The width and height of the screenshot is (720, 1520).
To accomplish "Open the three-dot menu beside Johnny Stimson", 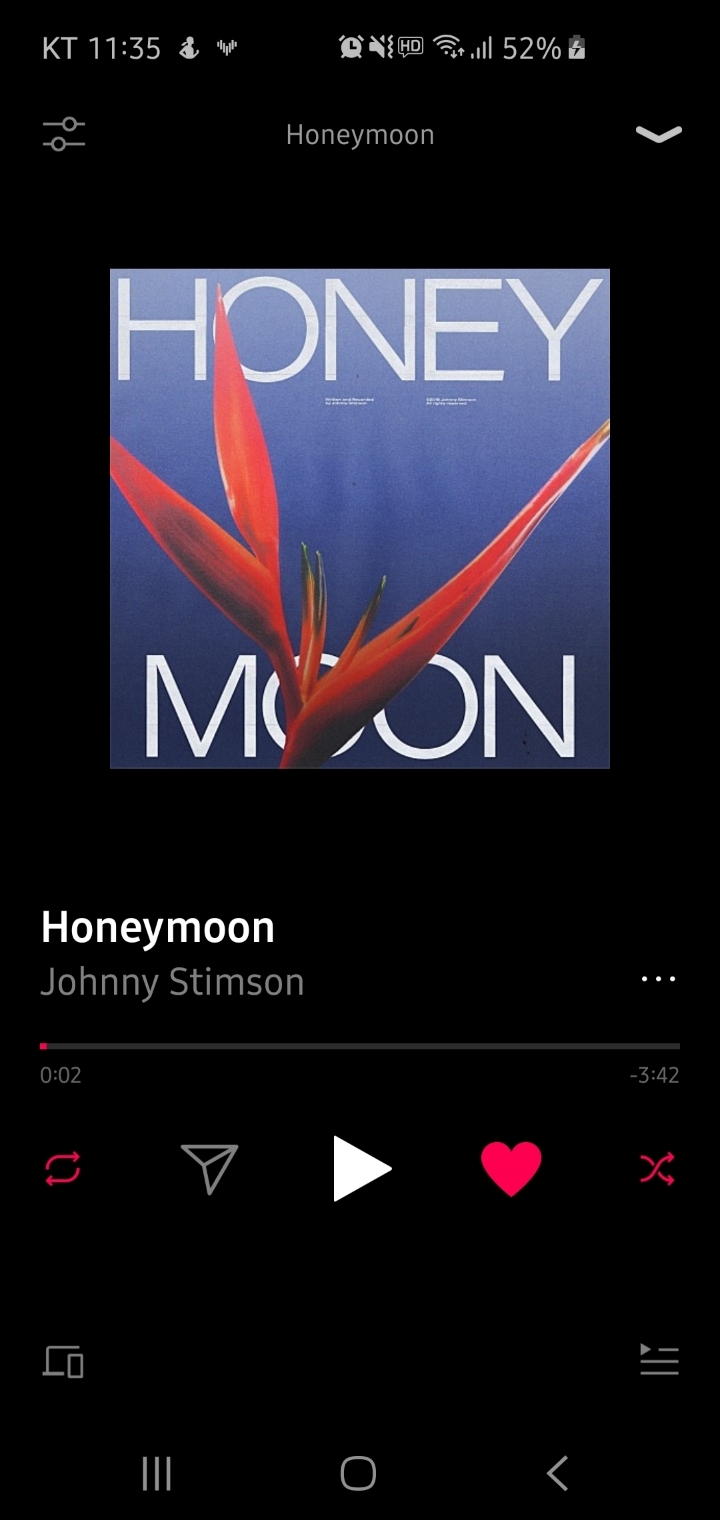I will tap(658, 980).
